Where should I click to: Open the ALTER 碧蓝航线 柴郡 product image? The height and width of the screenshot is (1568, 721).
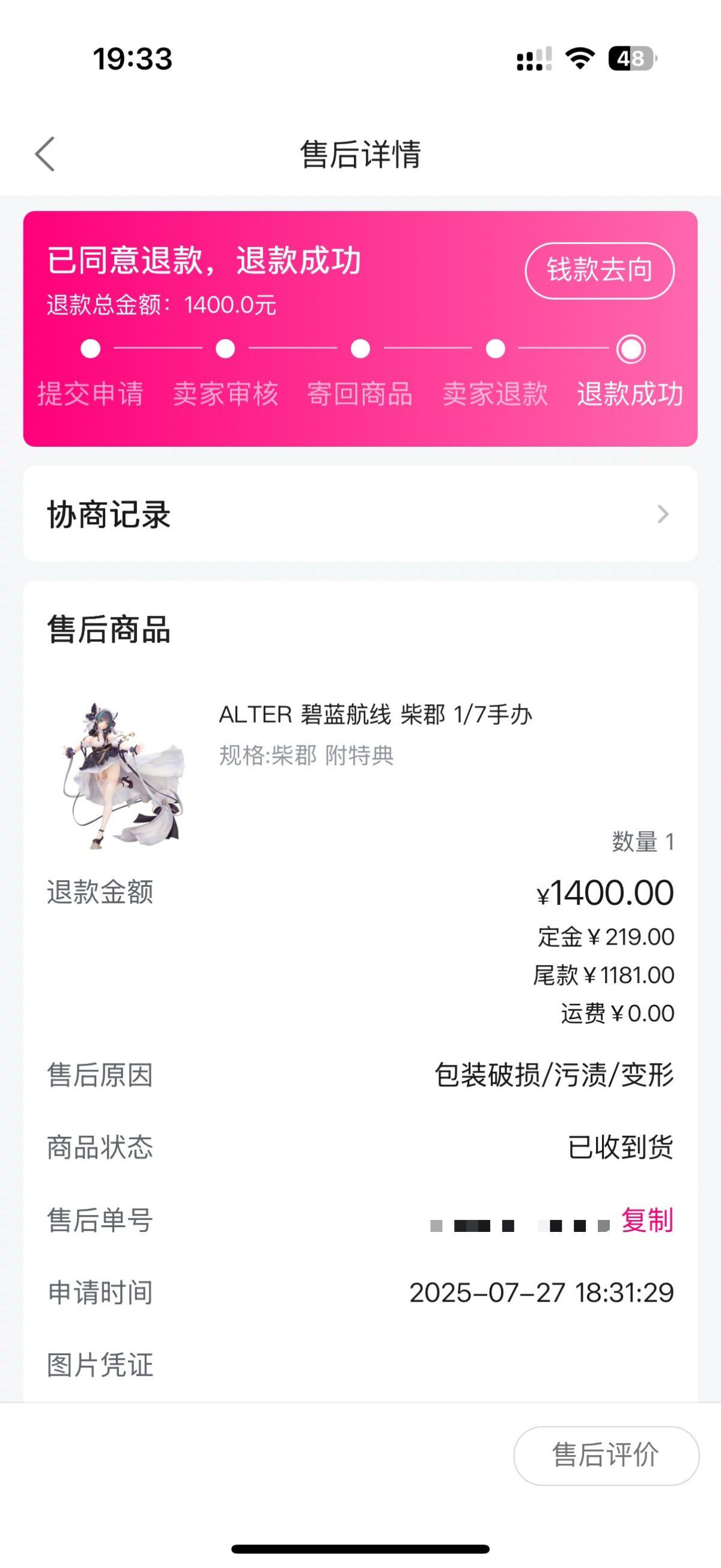pyautogui.click(x=124, y=776)
